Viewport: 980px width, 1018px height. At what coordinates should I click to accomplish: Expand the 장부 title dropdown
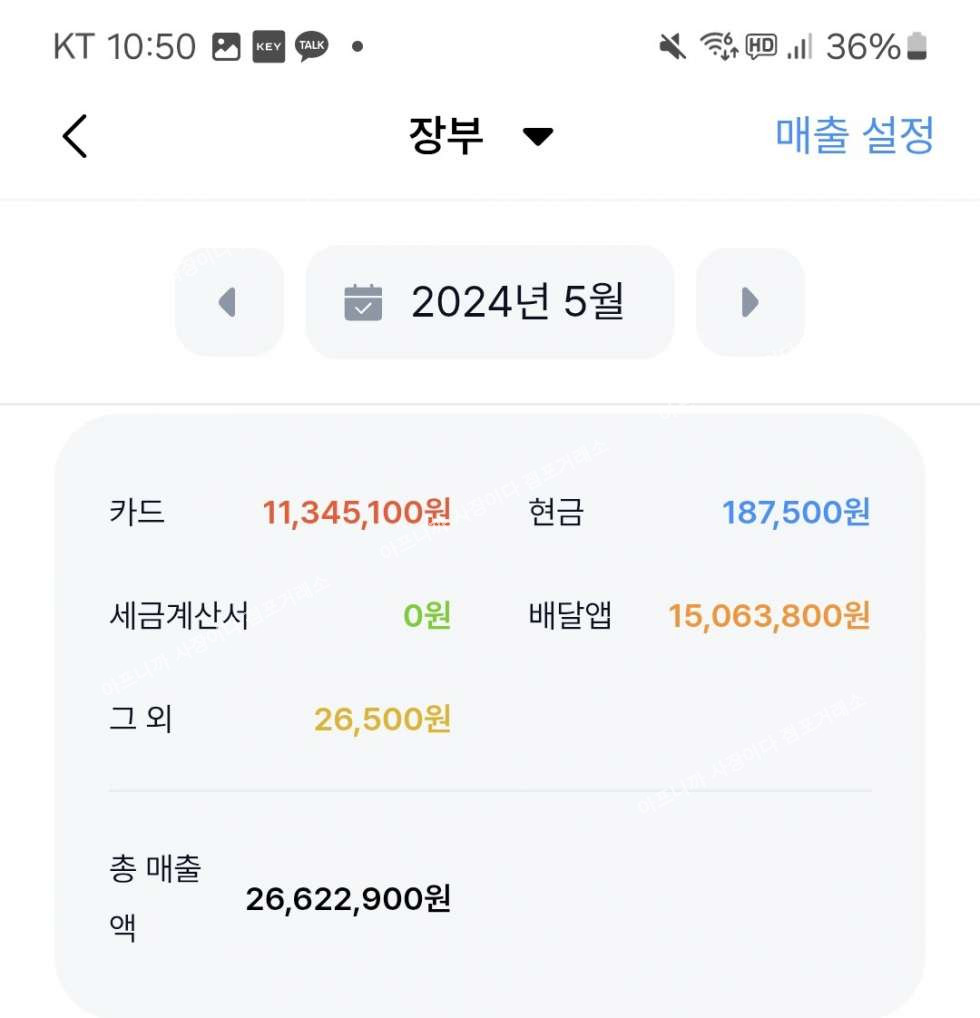pyautogui.click(x=537, y=136)
